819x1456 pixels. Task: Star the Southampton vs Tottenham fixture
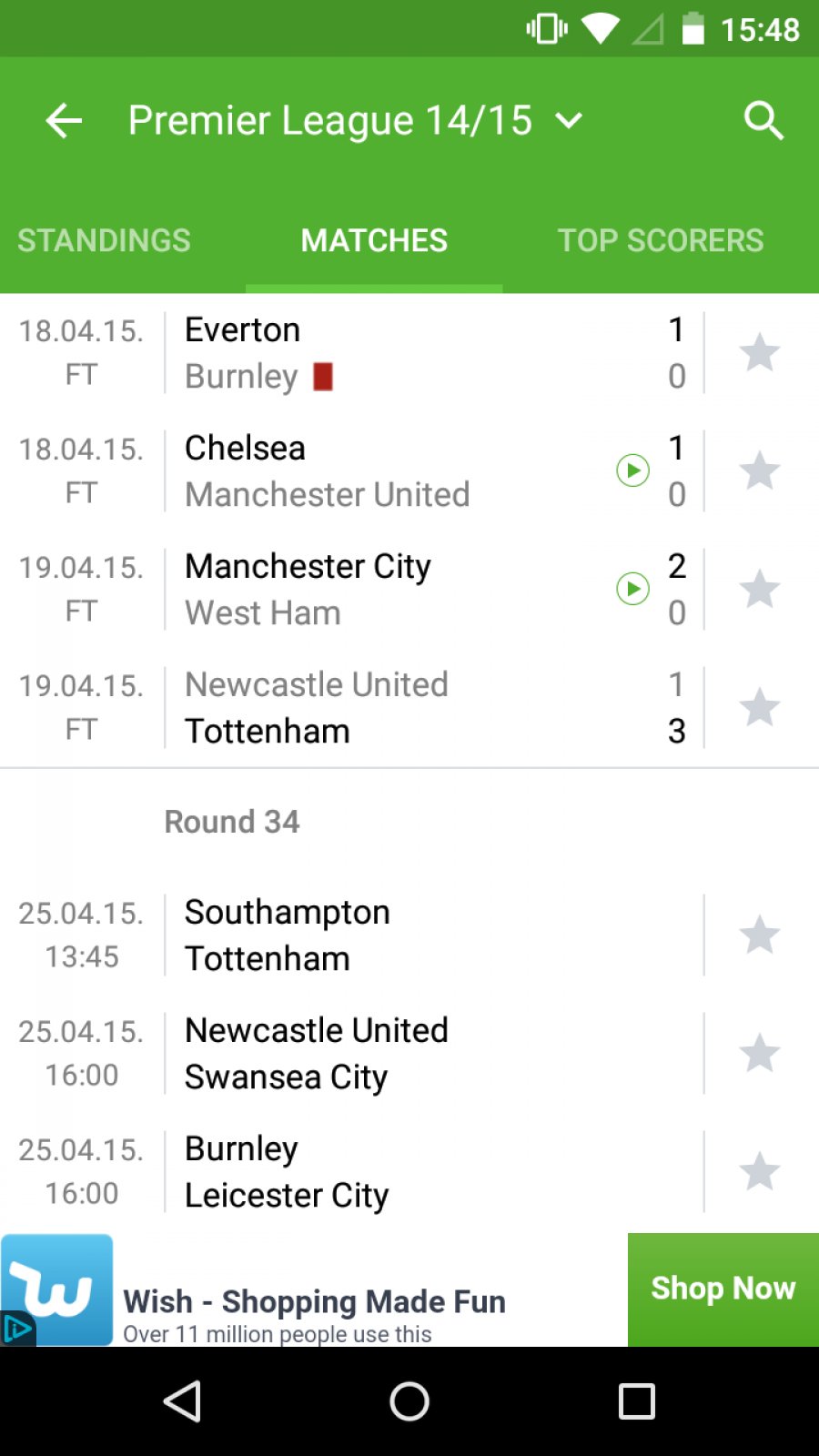[760, 935]
